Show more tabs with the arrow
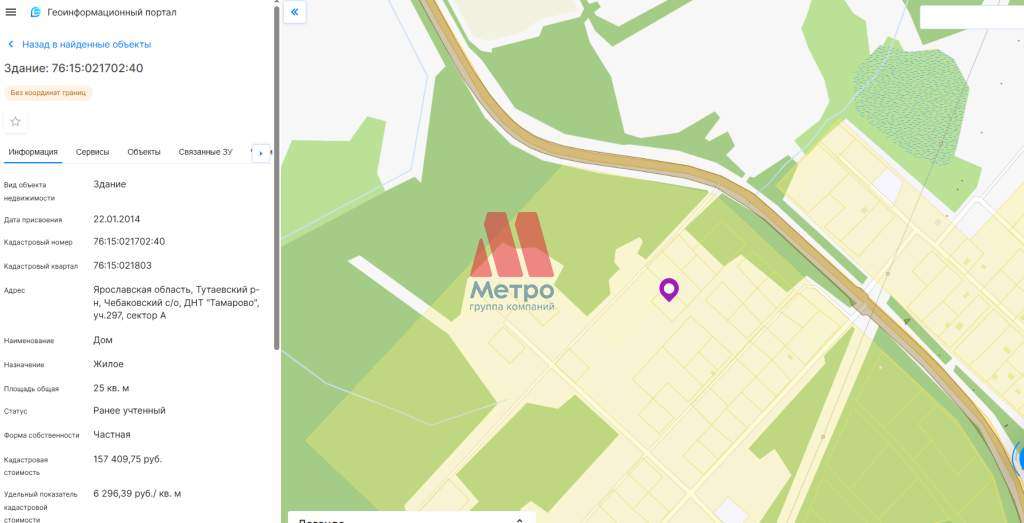The width and height of the screenshot is (1024, 523). tap(261, 153)
